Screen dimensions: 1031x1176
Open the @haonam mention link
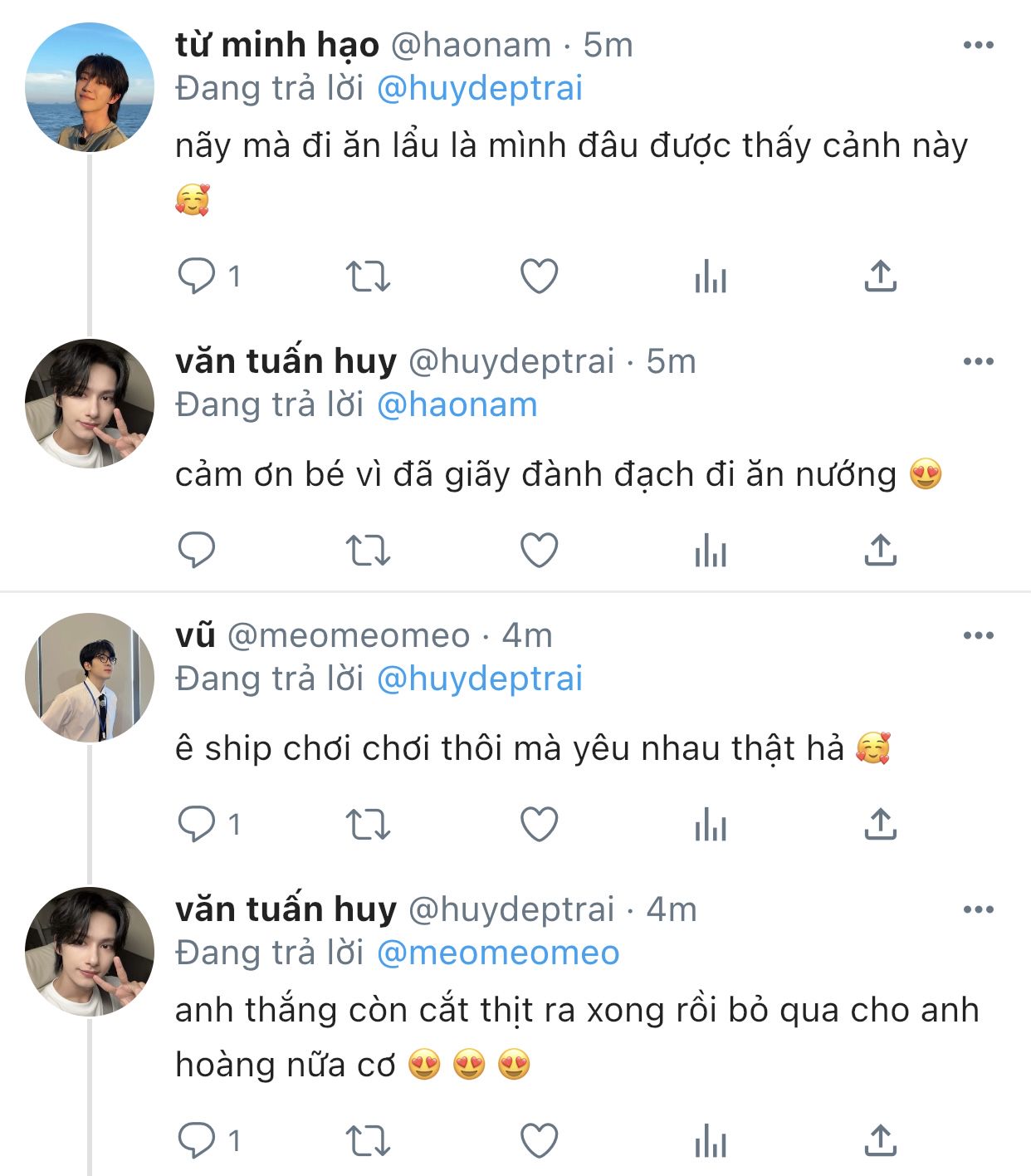click(x=457, y=405)
